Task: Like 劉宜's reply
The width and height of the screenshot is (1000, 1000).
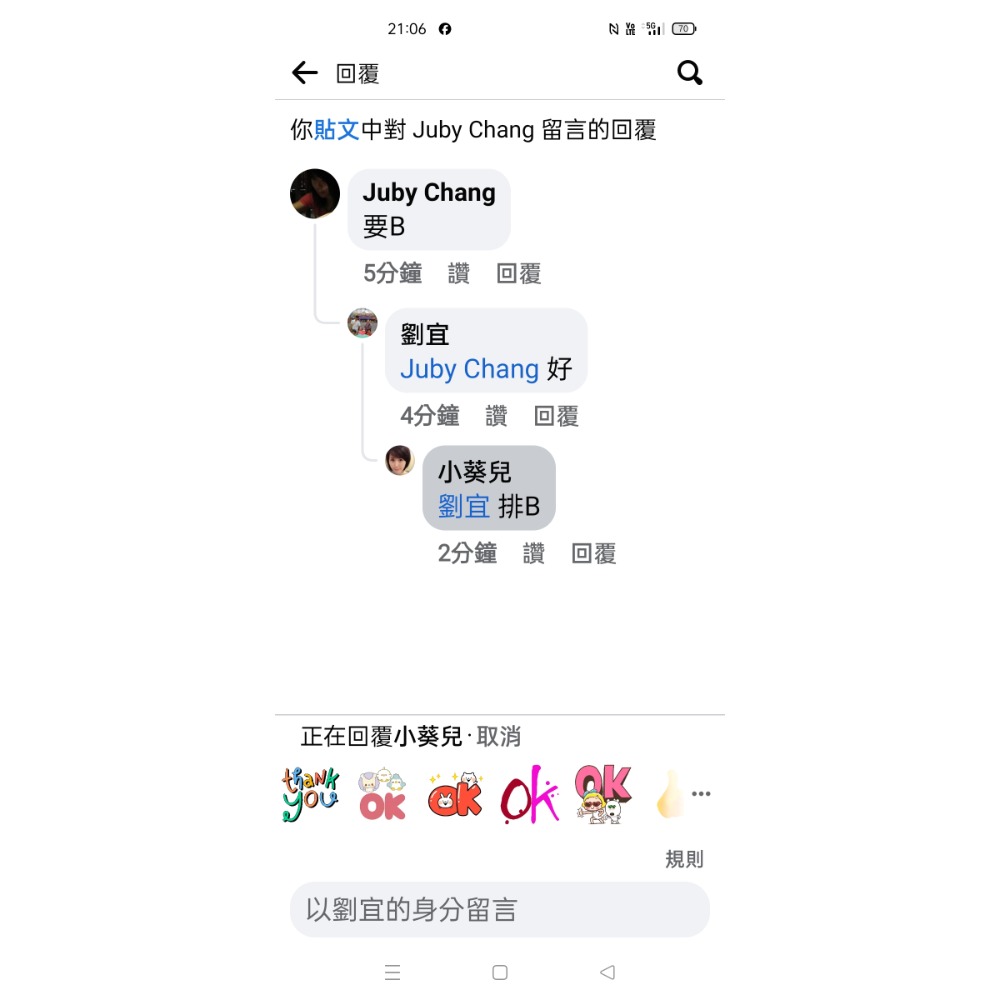Action: click(496, 417)
